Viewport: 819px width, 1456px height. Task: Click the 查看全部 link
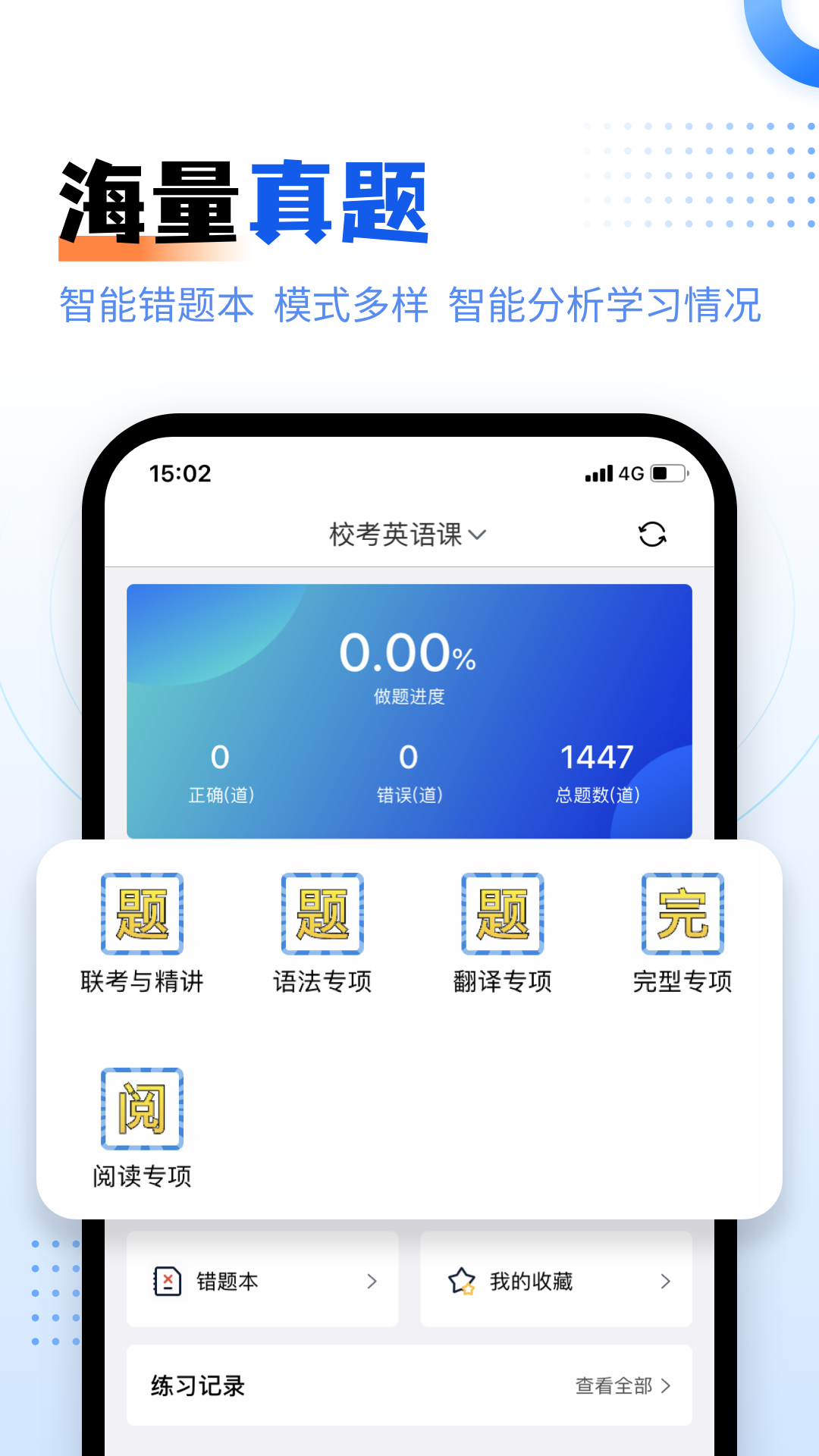[614, 1386]
